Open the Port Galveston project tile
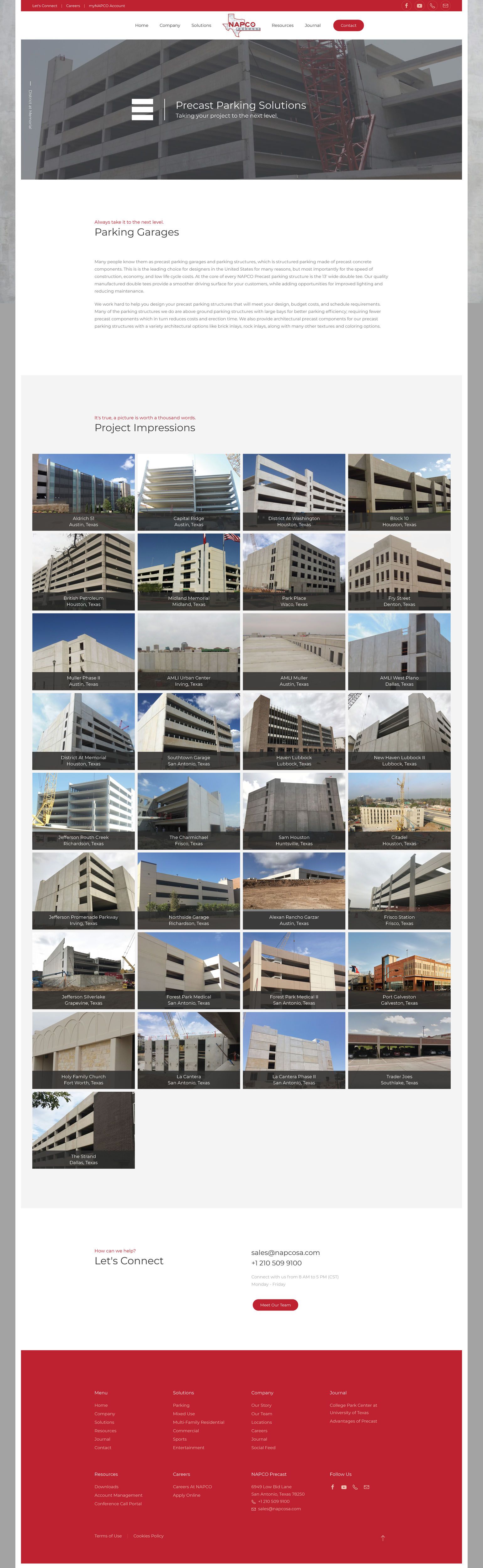This screenshot has width=483, height=1568. pos(399,970)
